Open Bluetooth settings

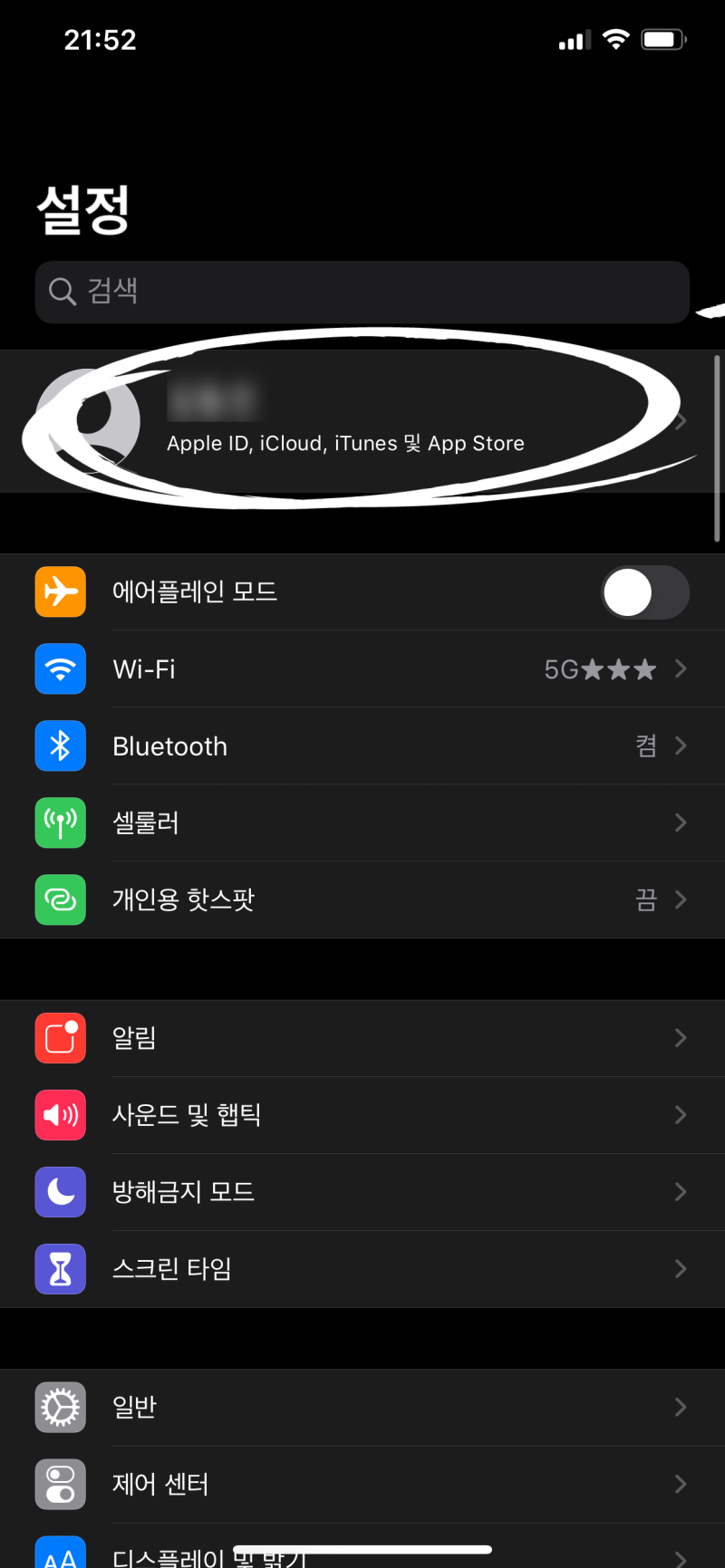(x=362, y=746)
